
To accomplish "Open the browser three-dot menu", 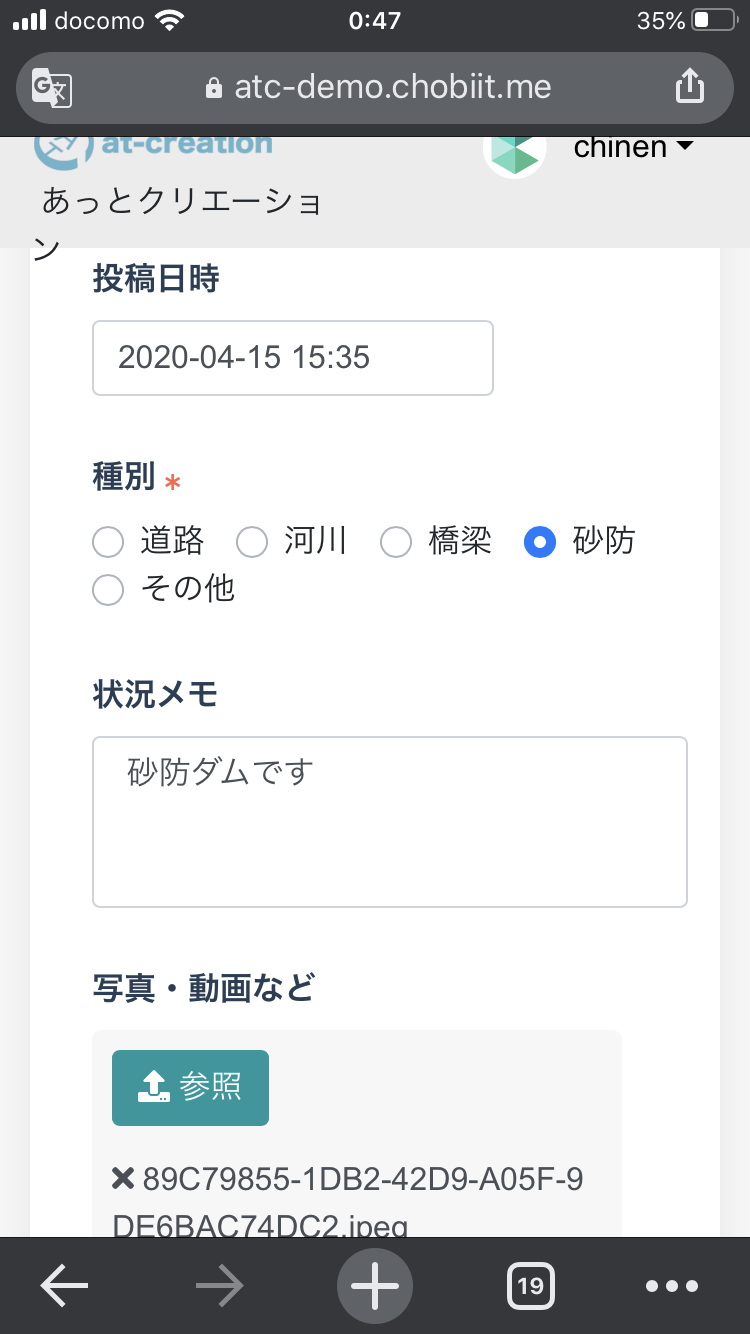I will coord(672,1286).
